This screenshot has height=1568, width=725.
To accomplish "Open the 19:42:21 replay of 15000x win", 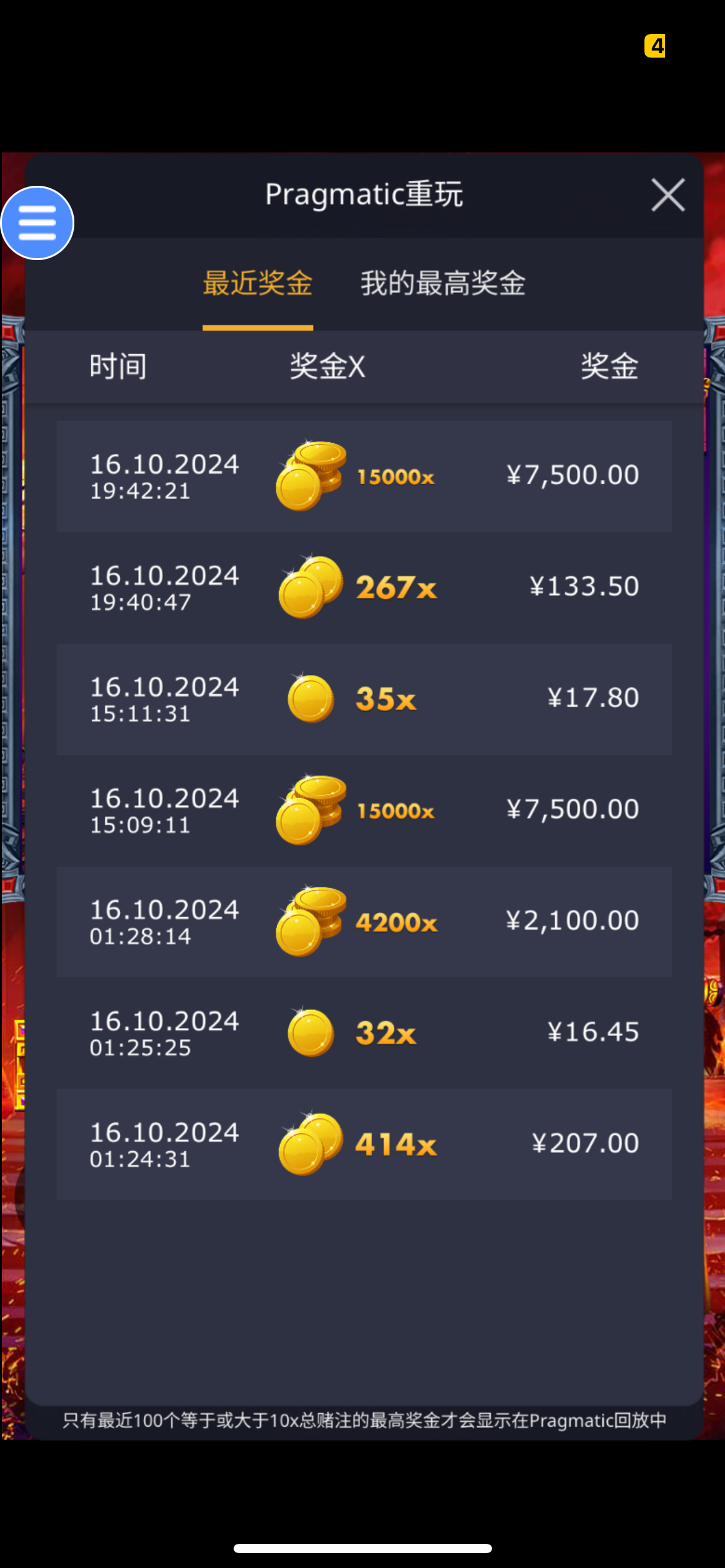I will pyautogui.click(x=364, y=476).
